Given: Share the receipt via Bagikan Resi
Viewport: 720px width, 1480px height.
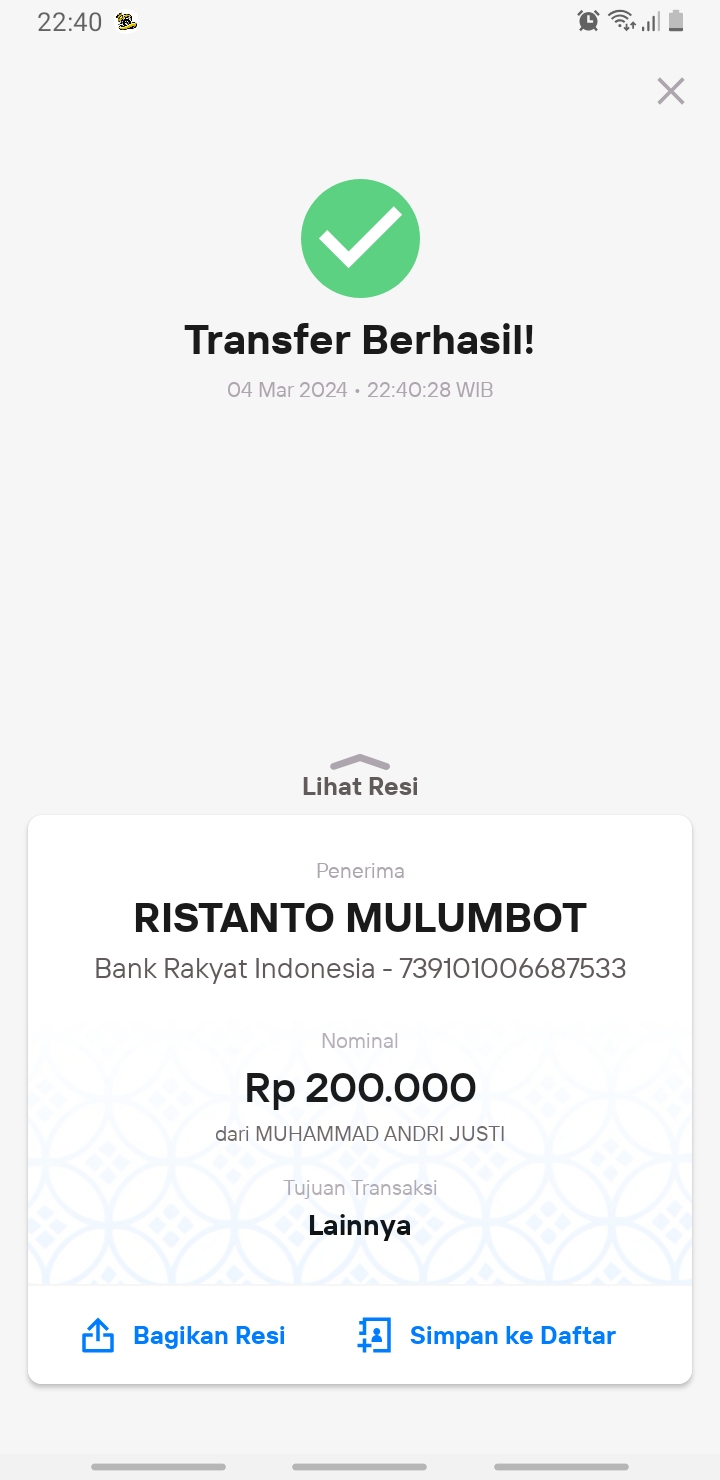Looking at the screenshot, I should (x=183, y=1335).
